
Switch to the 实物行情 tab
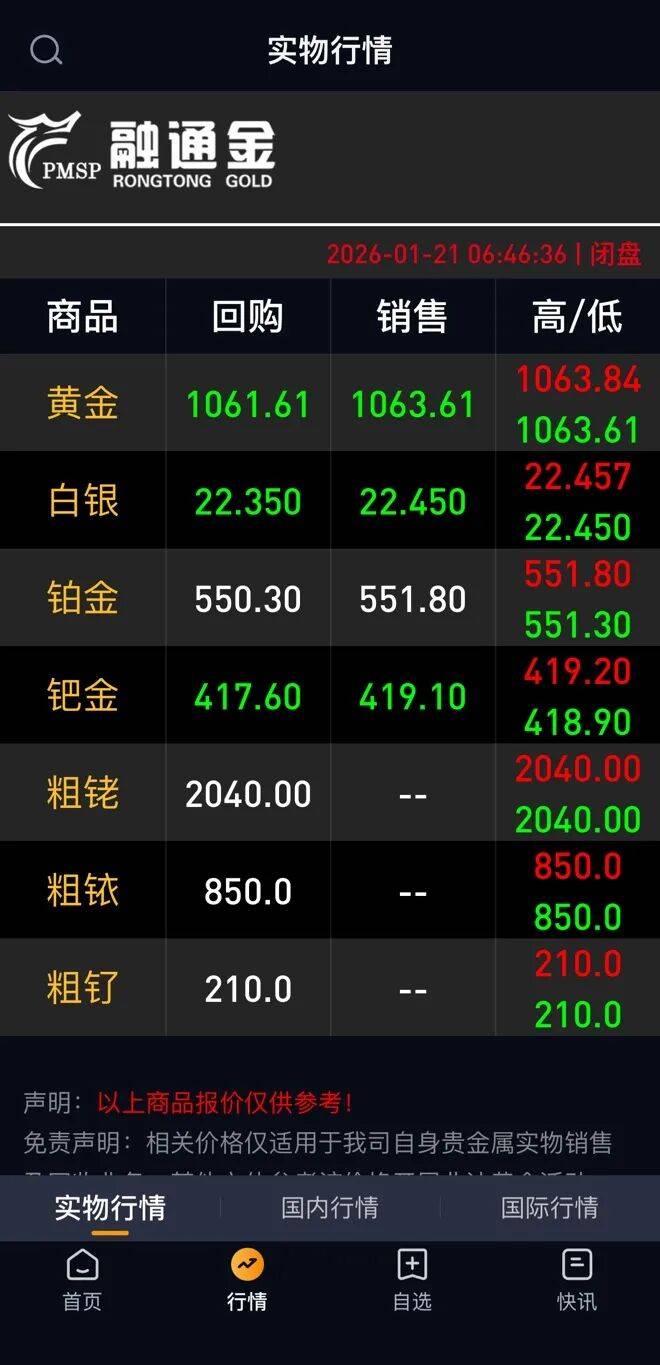[110, 1208]
